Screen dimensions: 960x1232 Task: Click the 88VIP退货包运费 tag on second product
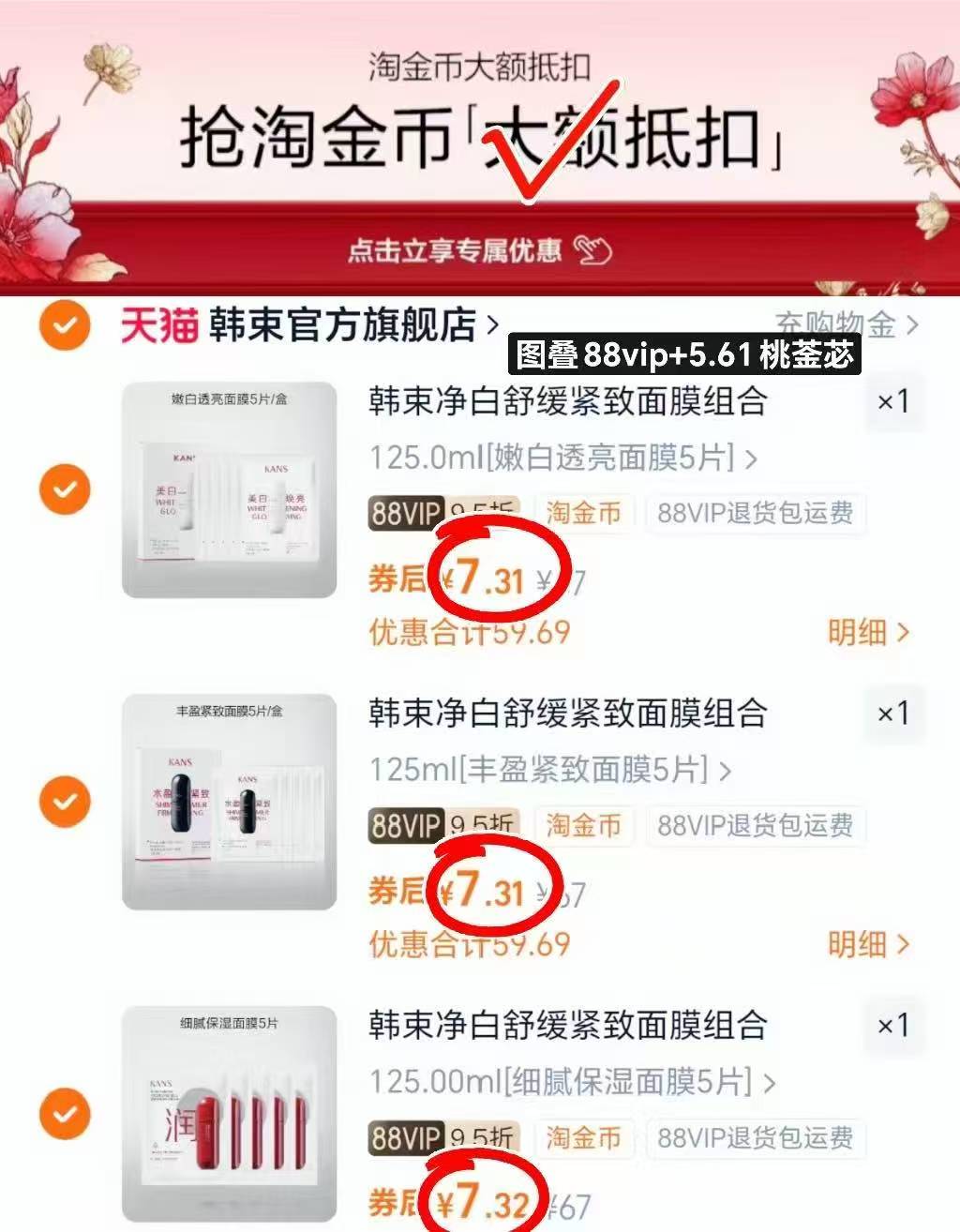pos(756,826)
